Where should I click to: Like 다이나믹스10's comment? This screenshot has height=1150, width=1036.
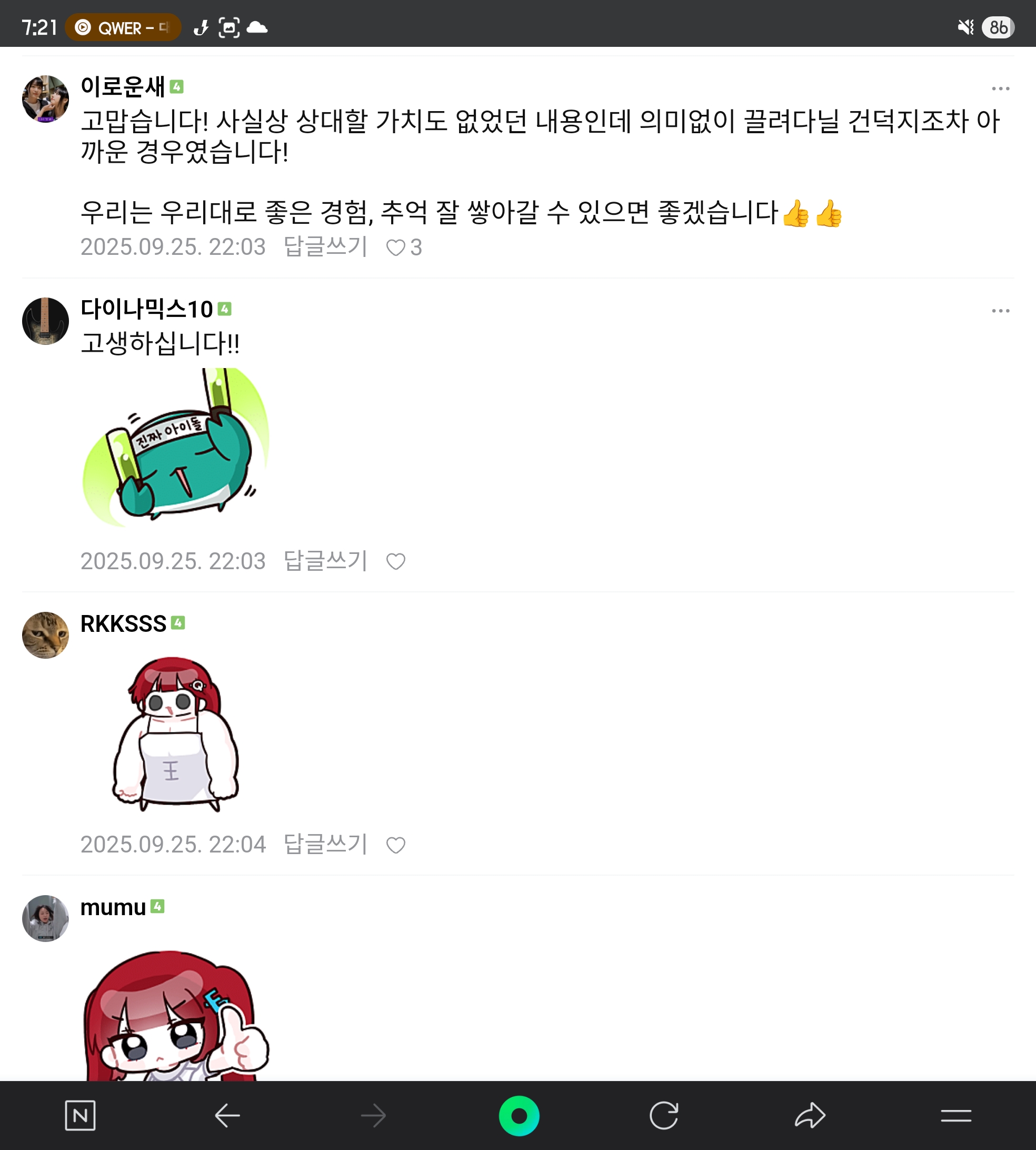click(x=396, y=562)
